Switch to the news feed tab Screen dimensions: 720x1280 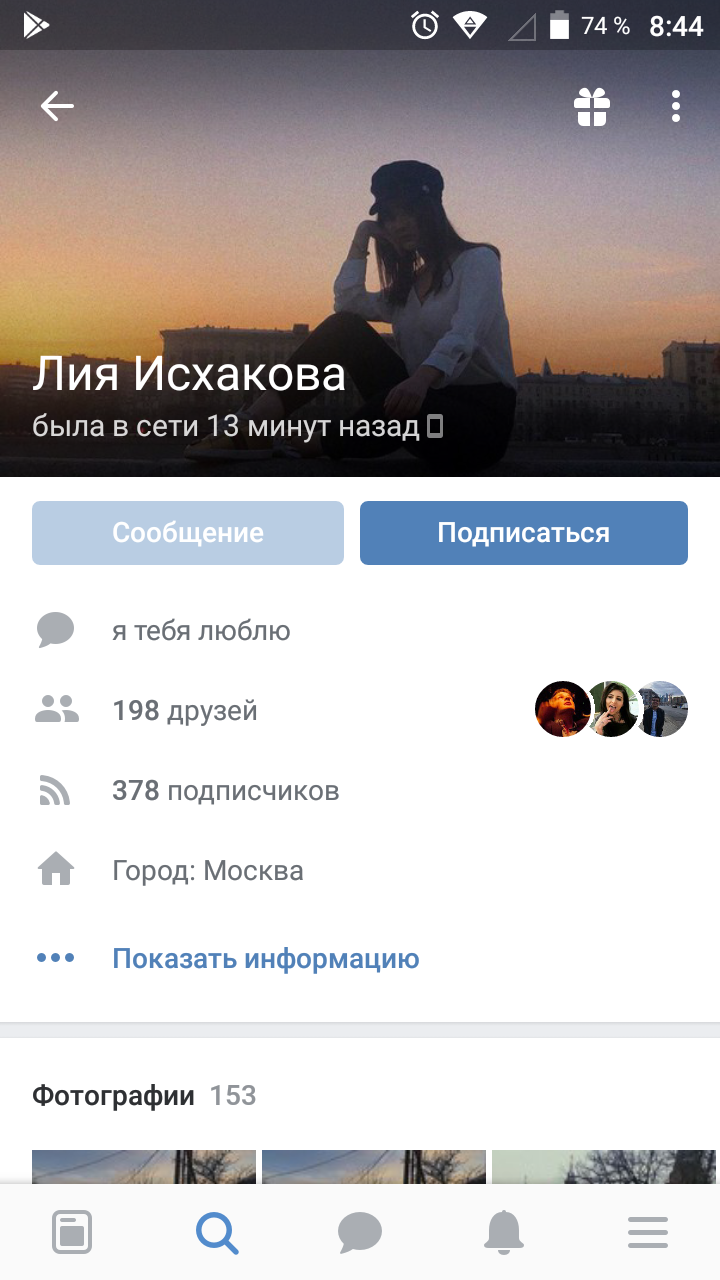tap(72, 1232)
